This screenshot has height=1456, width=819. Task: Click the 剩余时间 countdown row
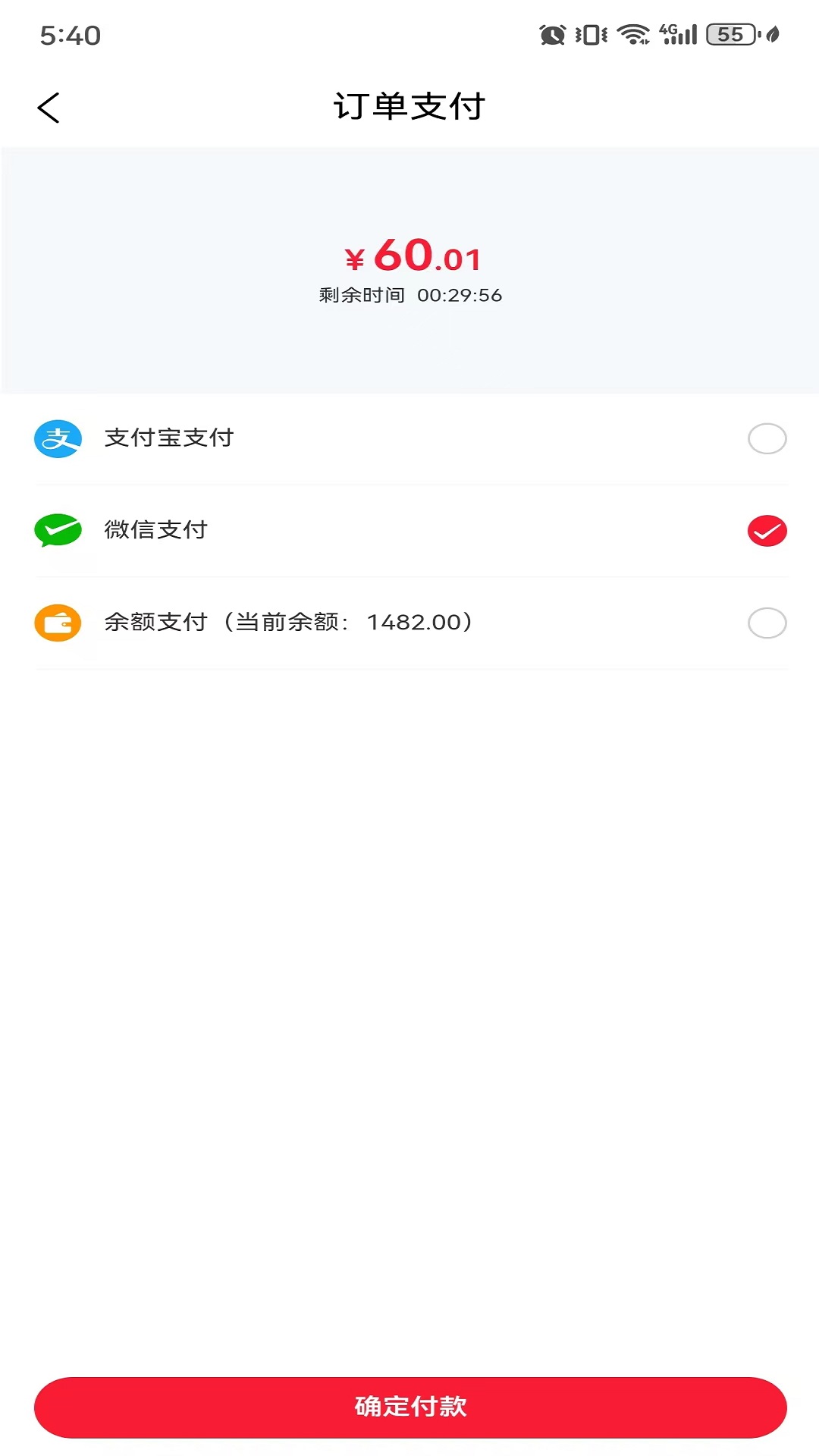coord(409,296)
